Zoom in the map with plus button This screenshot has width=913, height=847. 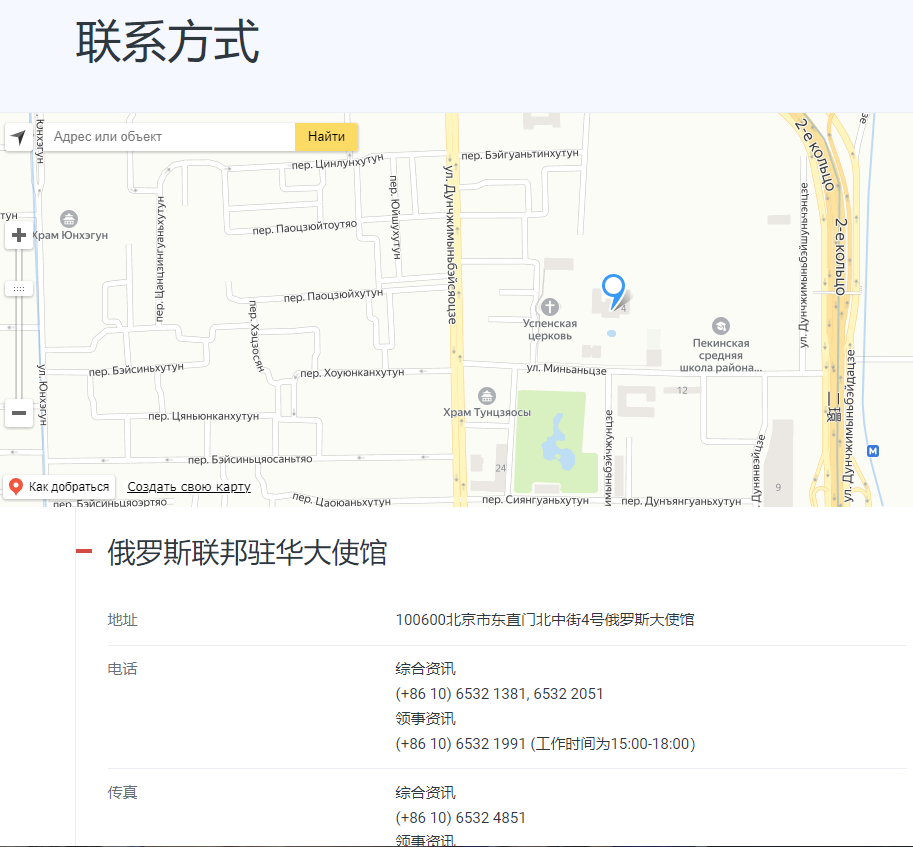[x=19, y=236]
